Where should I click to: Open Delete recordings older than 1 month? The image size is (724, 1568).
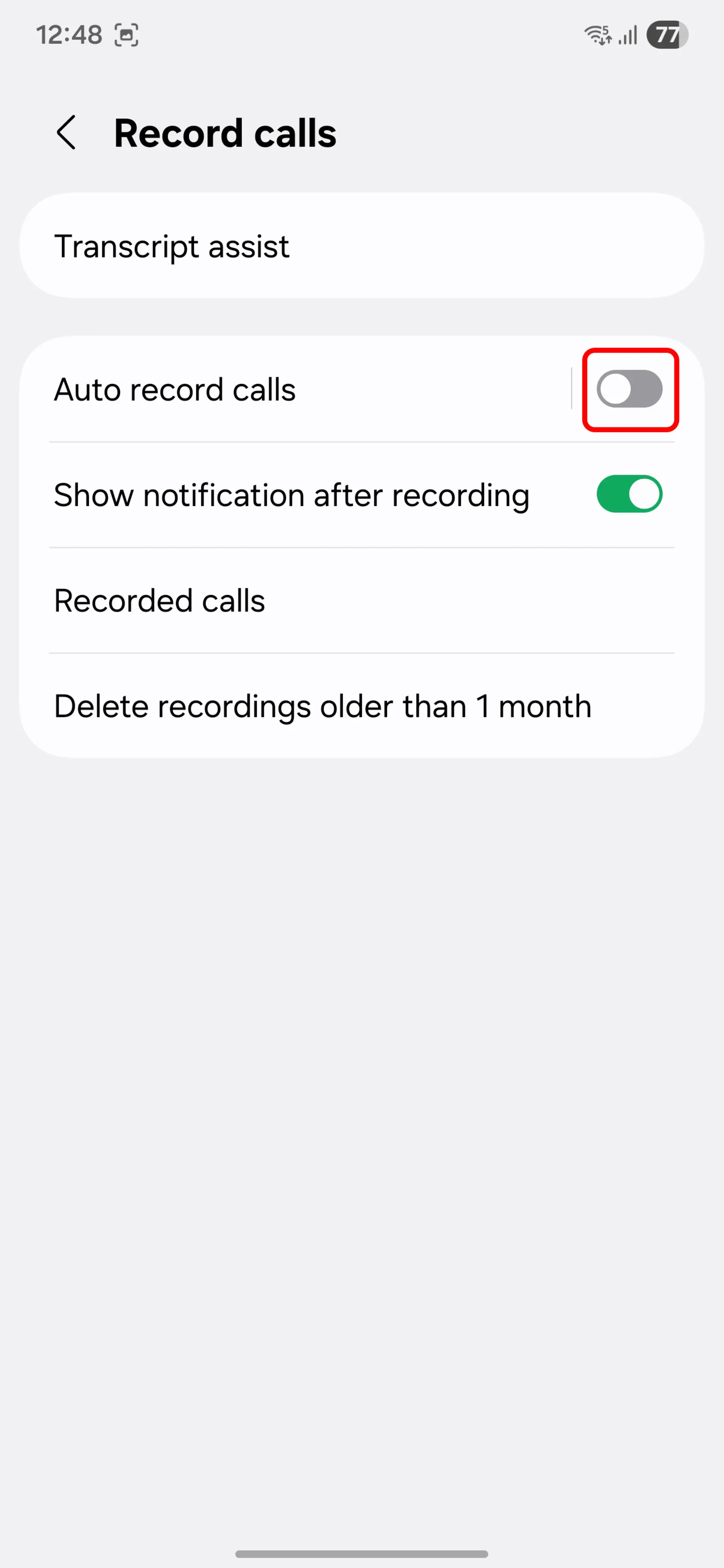tap(362, 706)
